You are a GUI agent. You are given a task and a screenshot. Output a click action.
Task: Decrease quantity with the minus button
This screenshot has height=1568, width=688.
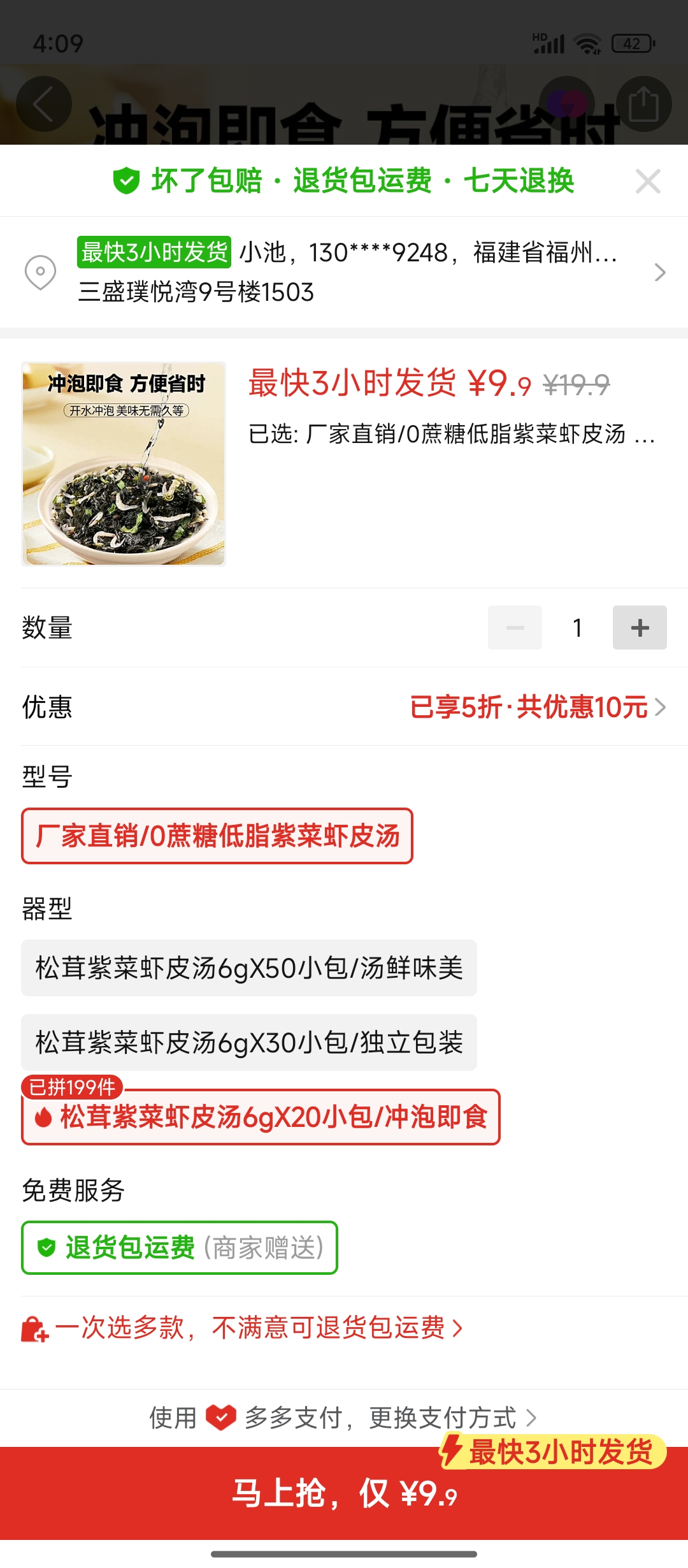point(515,628)
